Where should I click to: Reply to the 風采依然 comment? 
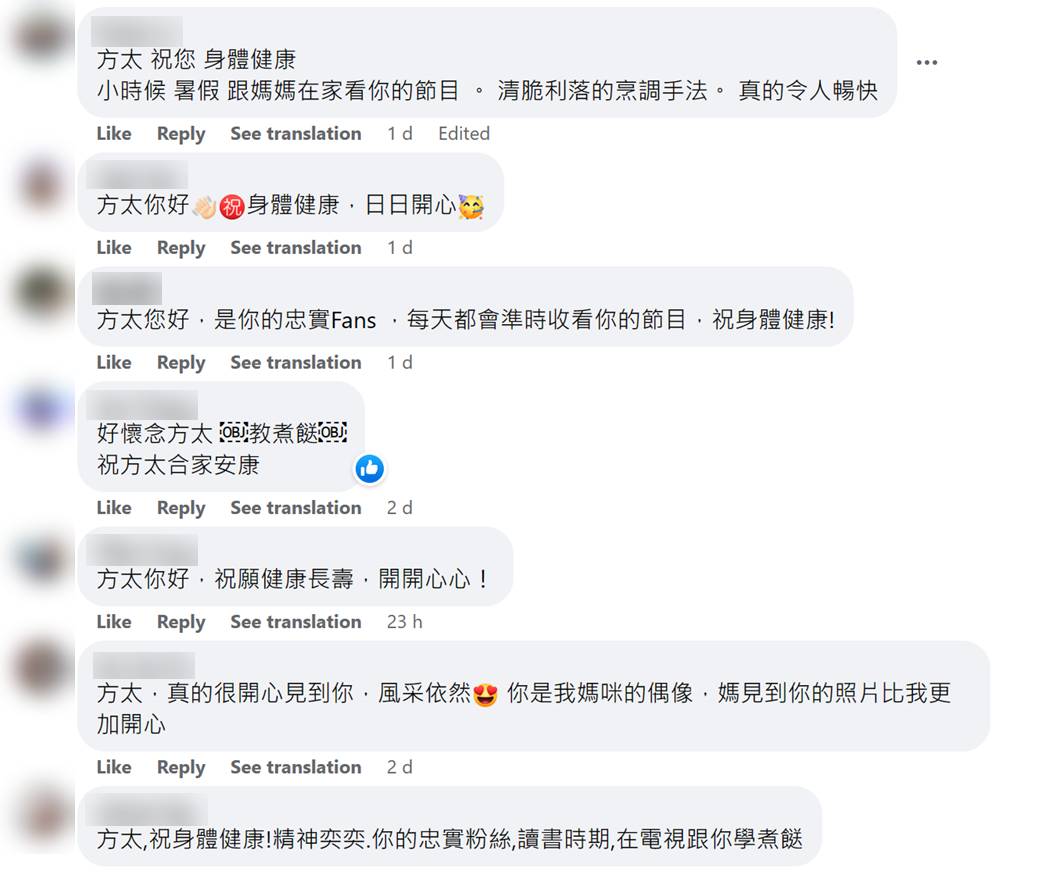pyautogui.click(x=180, y=767)
